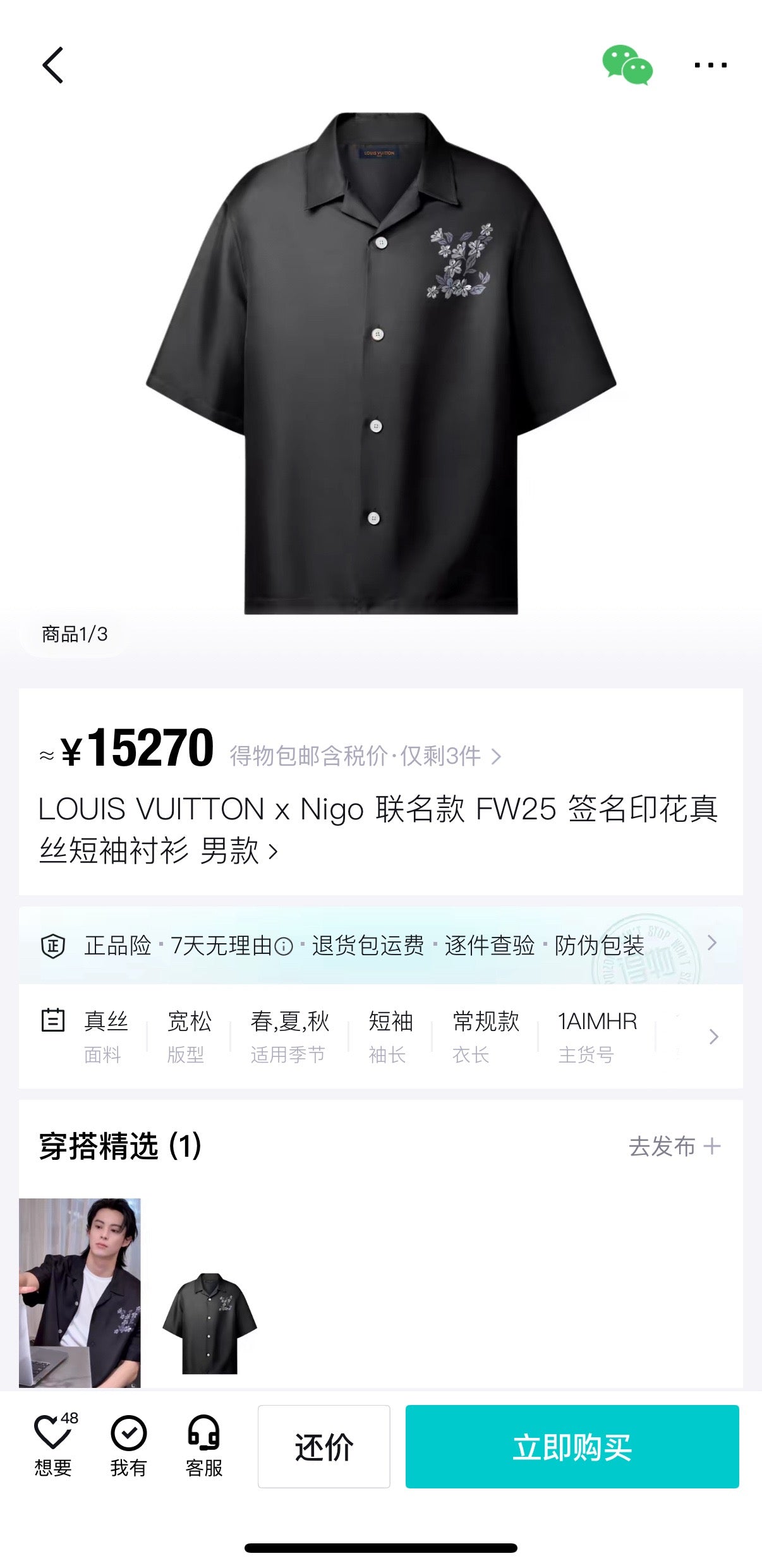Expand the product specs row with 真丝
The width and height of the screenshot is (762, 1568).
[380, 1036]
